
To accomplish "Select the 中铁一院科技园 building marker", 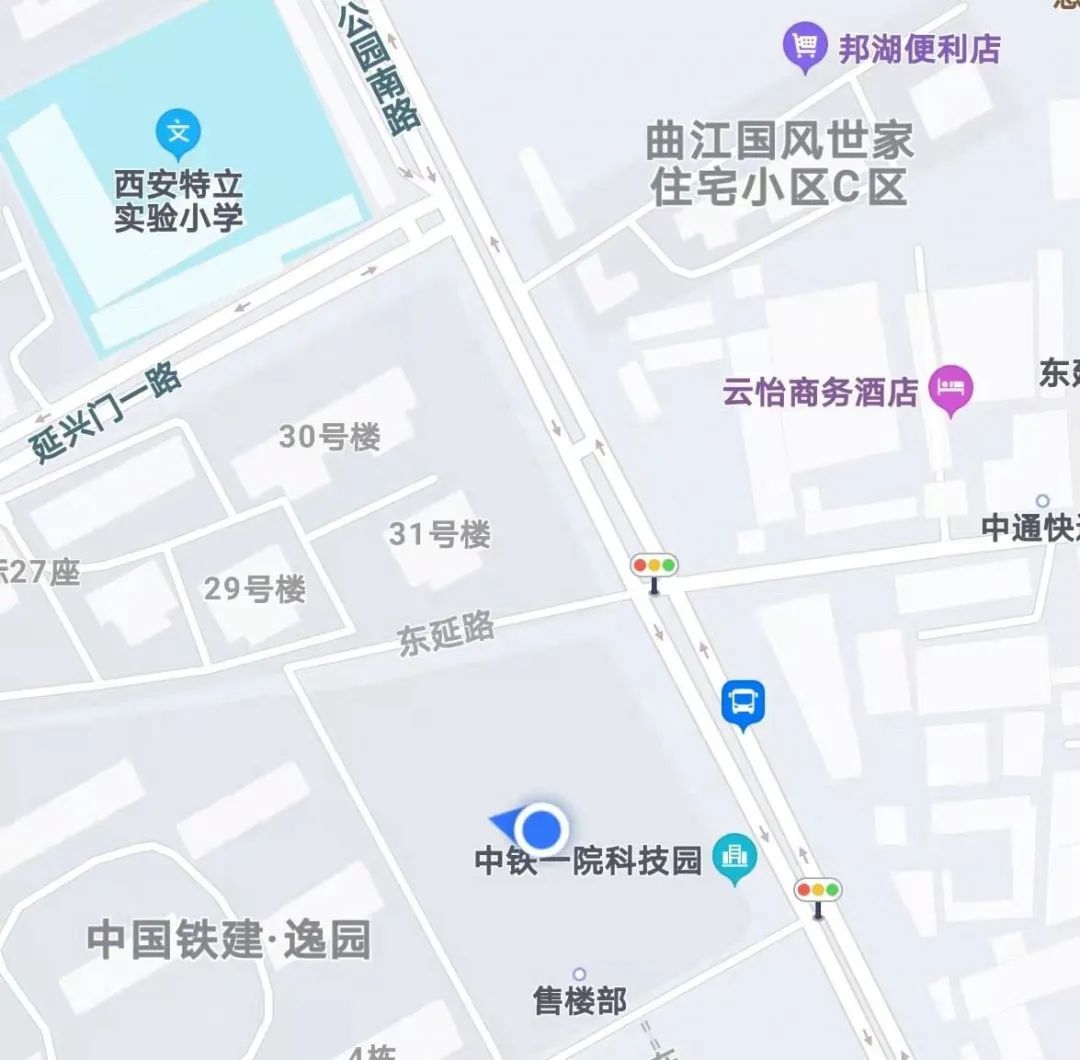I will click(735, 857).
